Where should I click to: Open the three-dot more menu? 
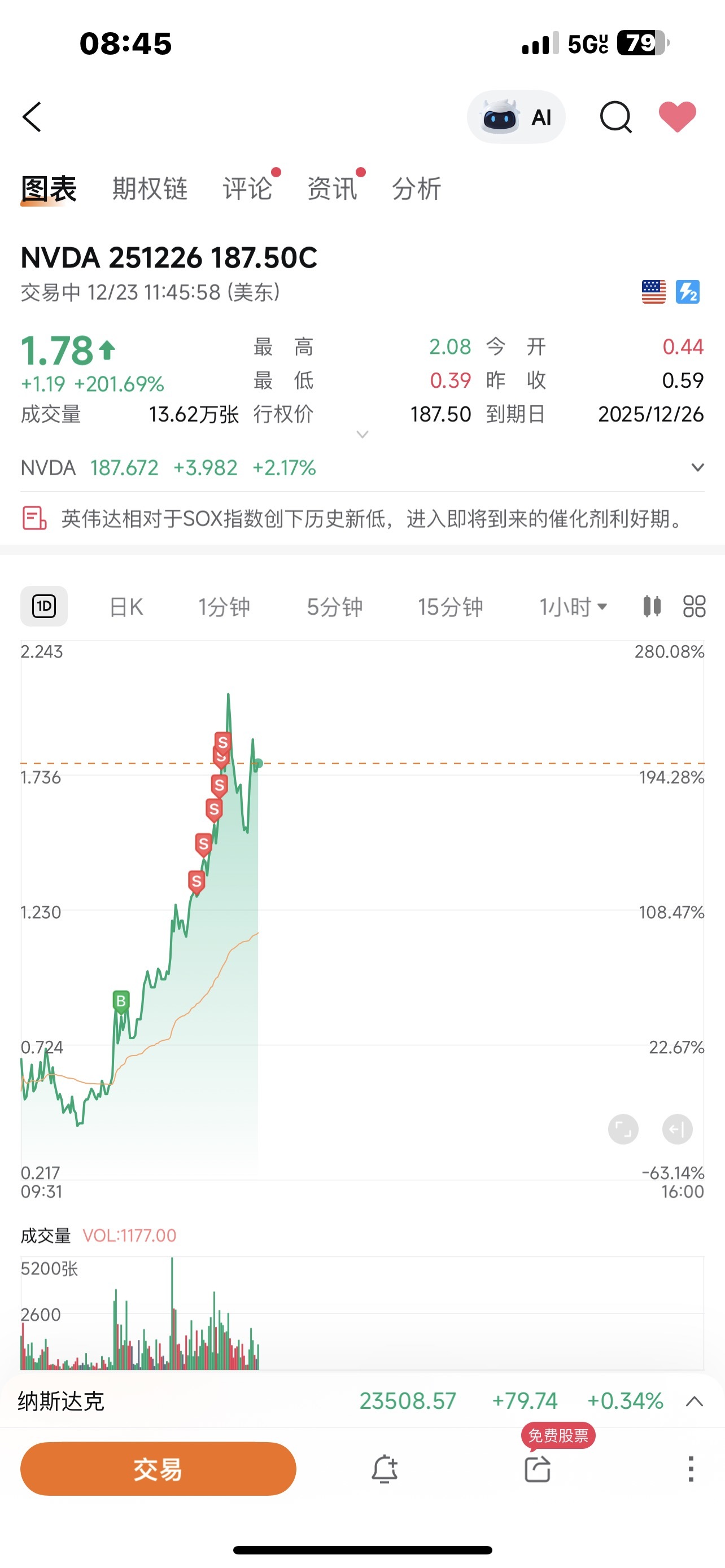691,1469
